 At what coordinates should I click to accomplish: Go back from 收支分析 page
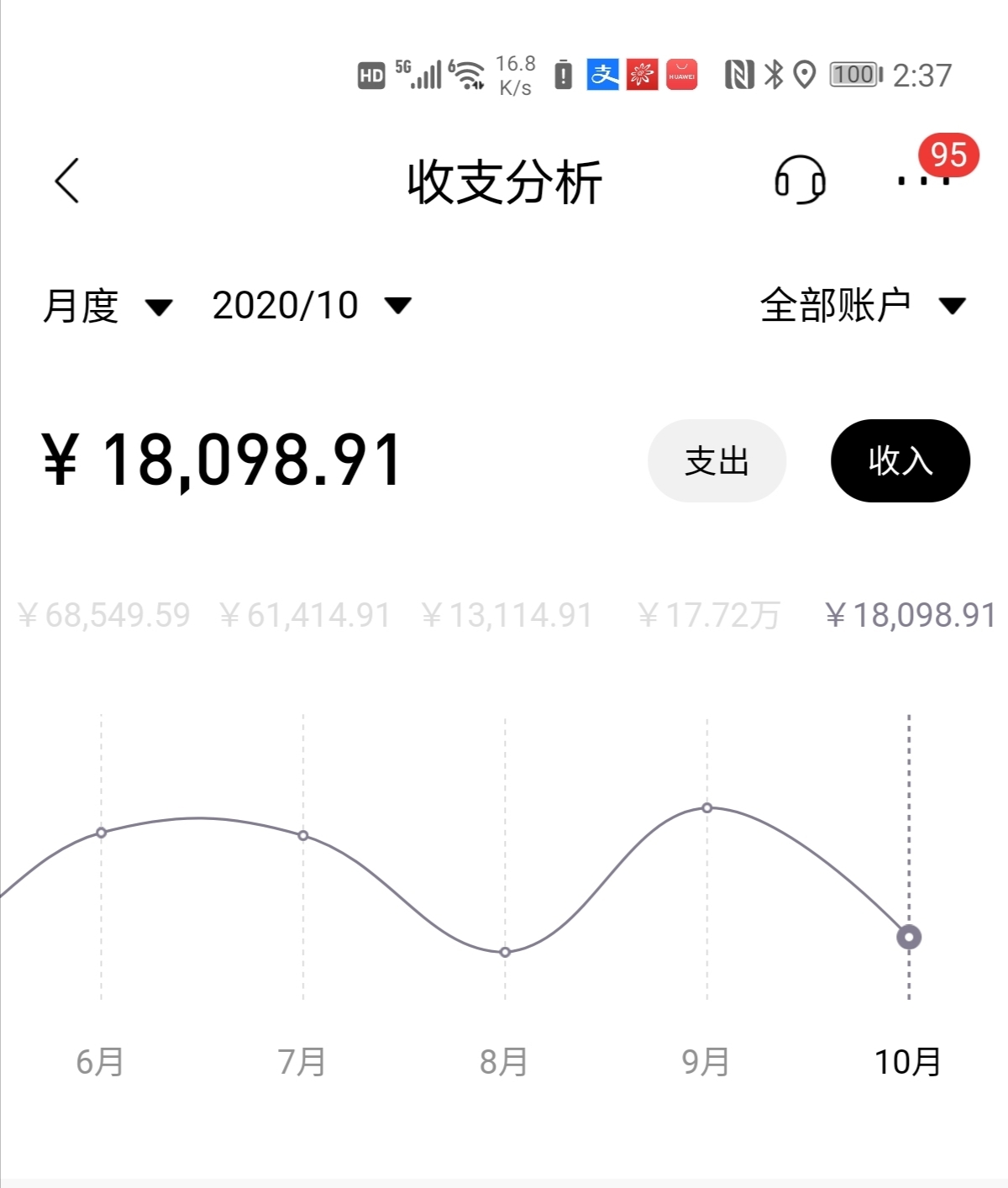point(67,181)
